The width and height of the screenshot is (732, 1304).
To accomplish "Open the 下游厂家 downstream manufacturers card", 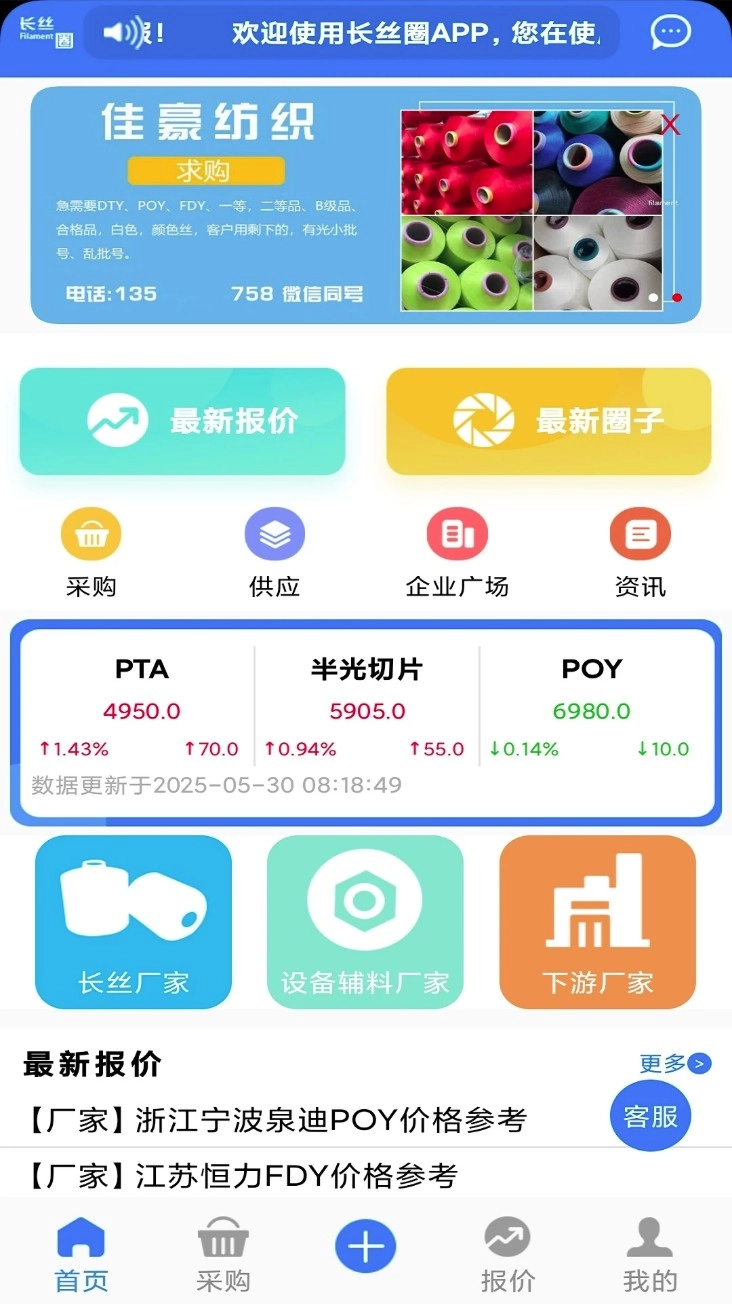I will point(597,920).
